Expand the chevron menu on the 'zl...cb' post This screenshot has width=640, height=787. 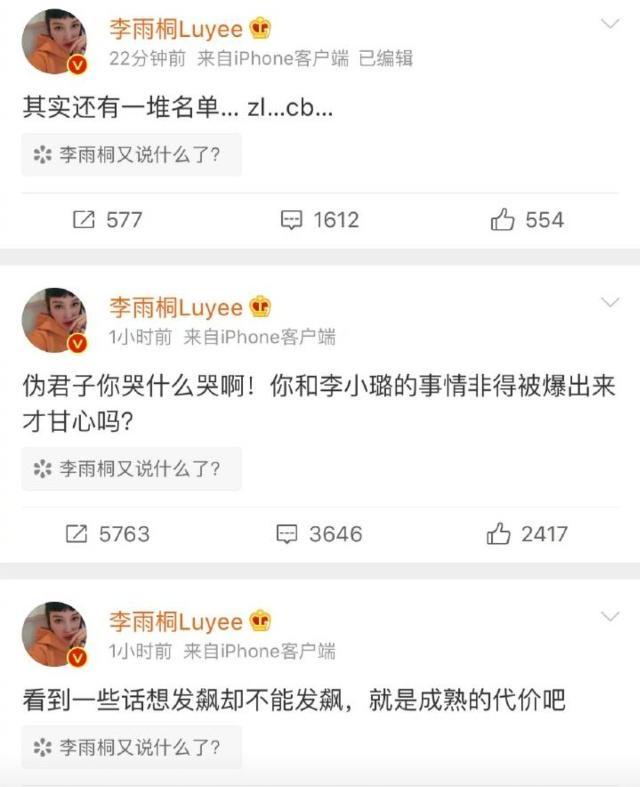click(610, 23)
